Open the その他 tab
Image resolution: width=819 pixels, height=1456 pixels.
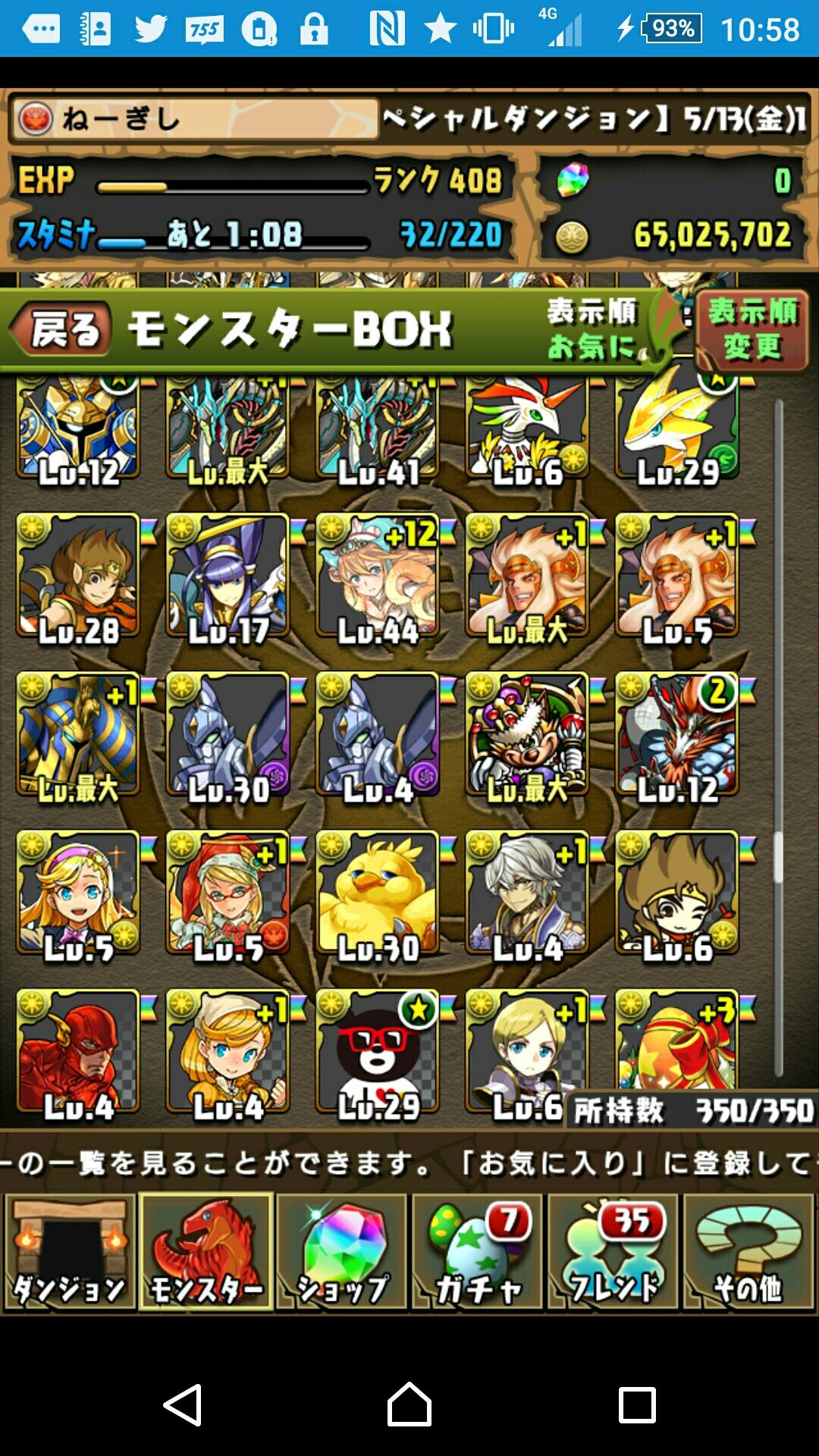[748, 1252]
